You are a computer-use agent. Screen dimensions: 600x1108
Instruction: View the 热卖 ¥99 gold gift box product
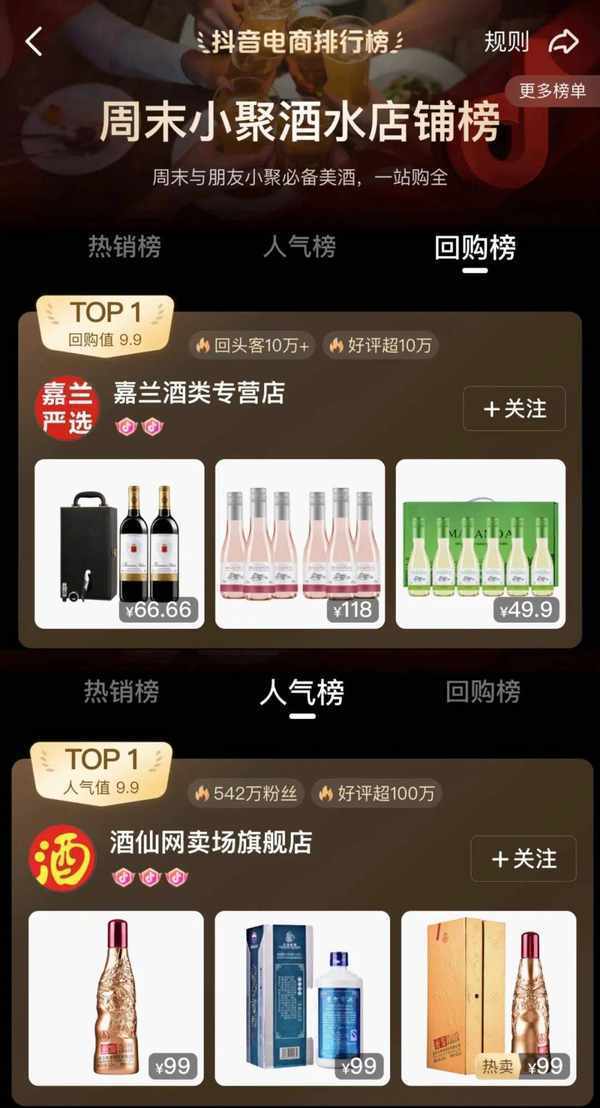pos(488,997)
